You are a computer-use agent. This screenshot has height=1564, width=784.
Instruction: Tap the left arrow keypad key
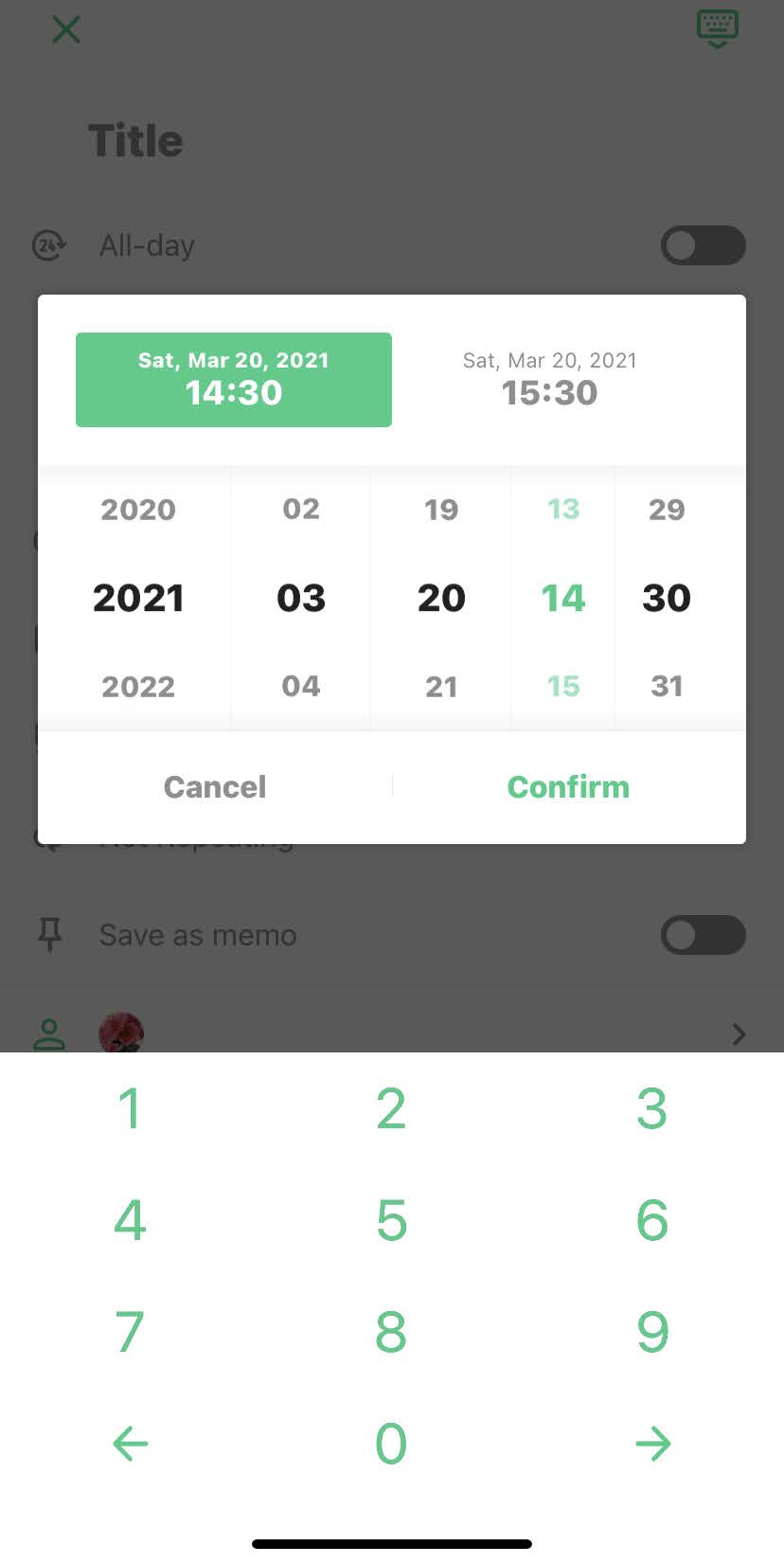point(131,1444)
